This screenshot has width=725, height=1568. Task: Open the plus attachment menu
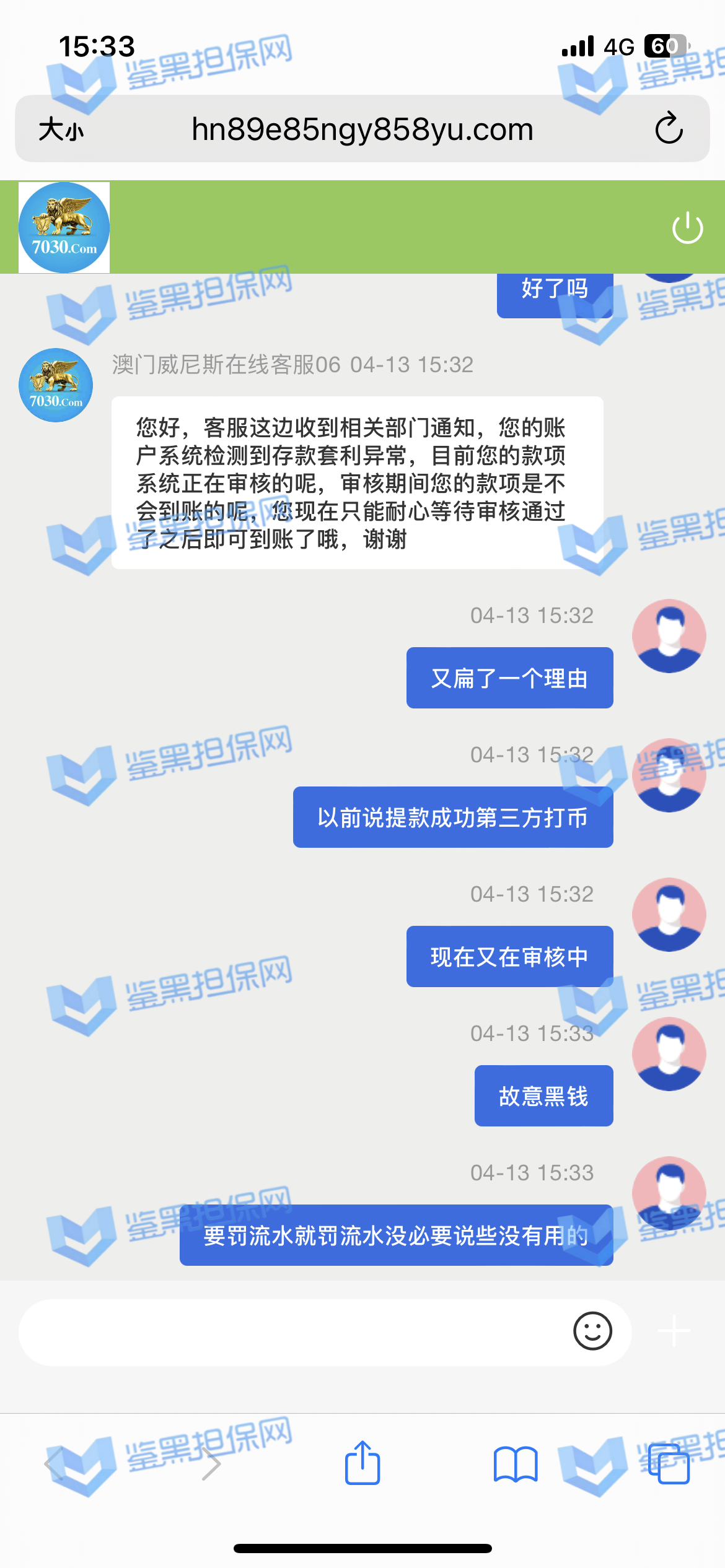[x=674, y=1331]
